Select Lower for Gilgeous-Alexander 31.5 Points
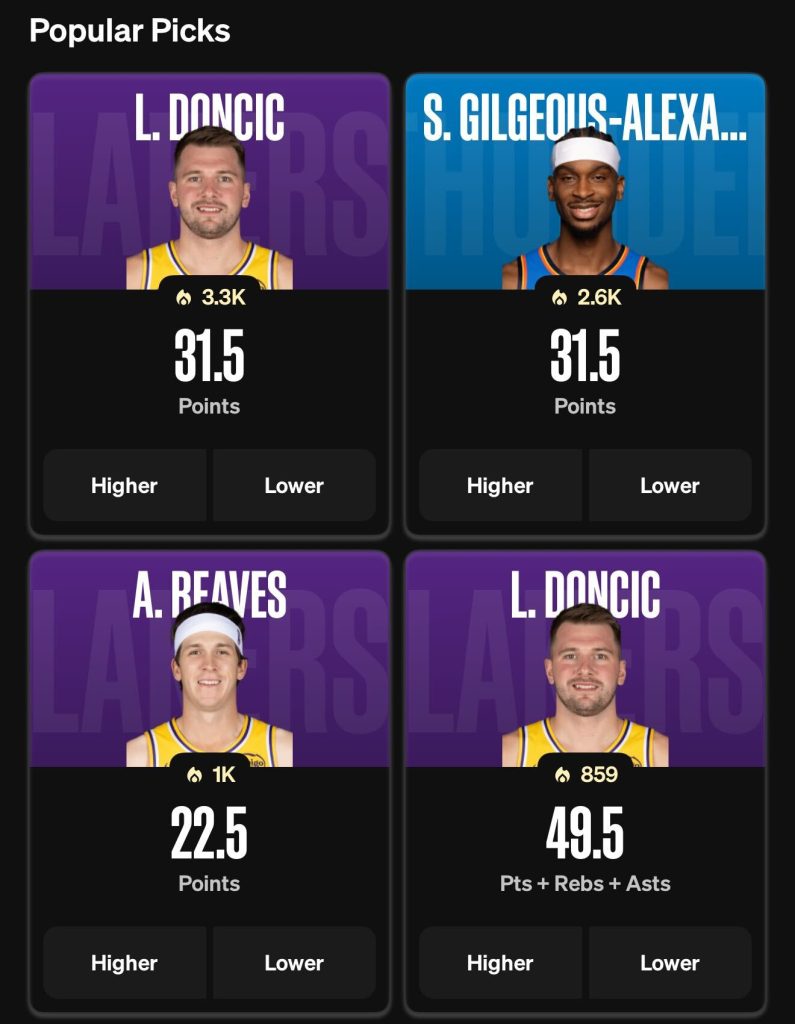The width and height of the screenshot is (795, 1024). (669, 486)
